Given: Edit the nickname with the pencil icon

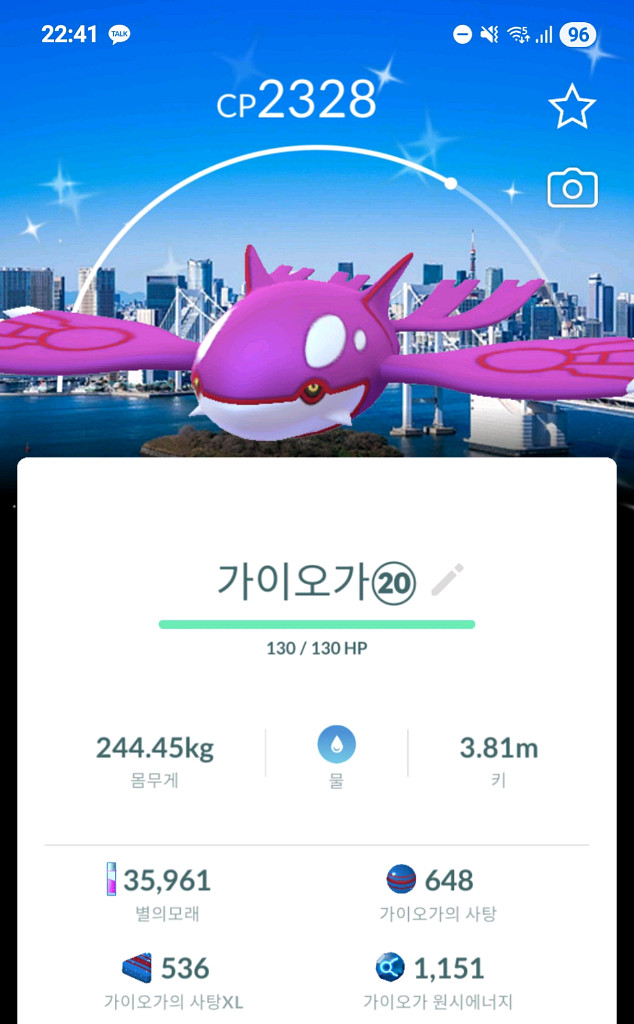Looking at the screenshot, I should (x=447, y=579).
